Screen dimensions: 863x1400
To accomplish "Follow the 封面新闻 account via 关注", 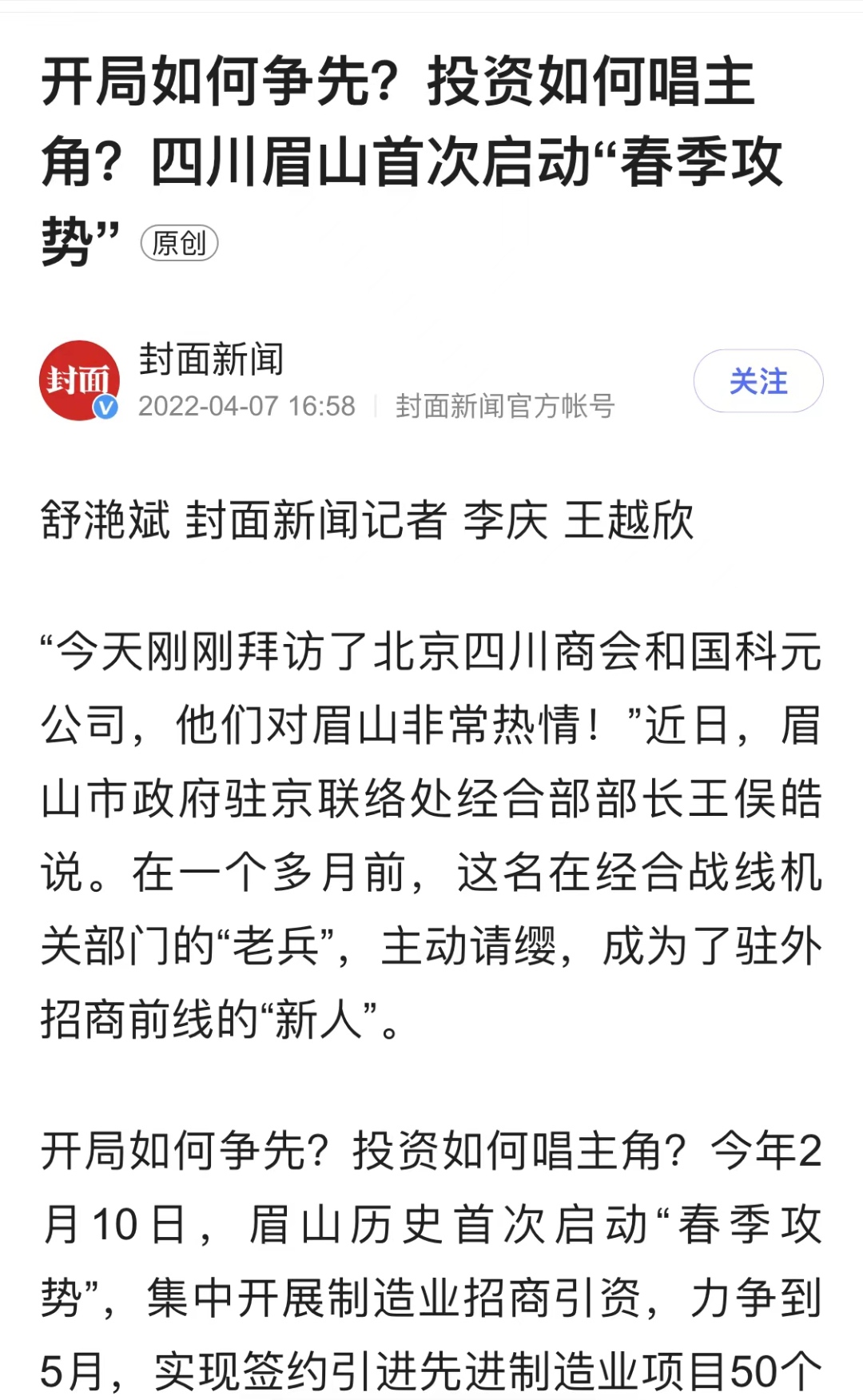I will [758, 381].
